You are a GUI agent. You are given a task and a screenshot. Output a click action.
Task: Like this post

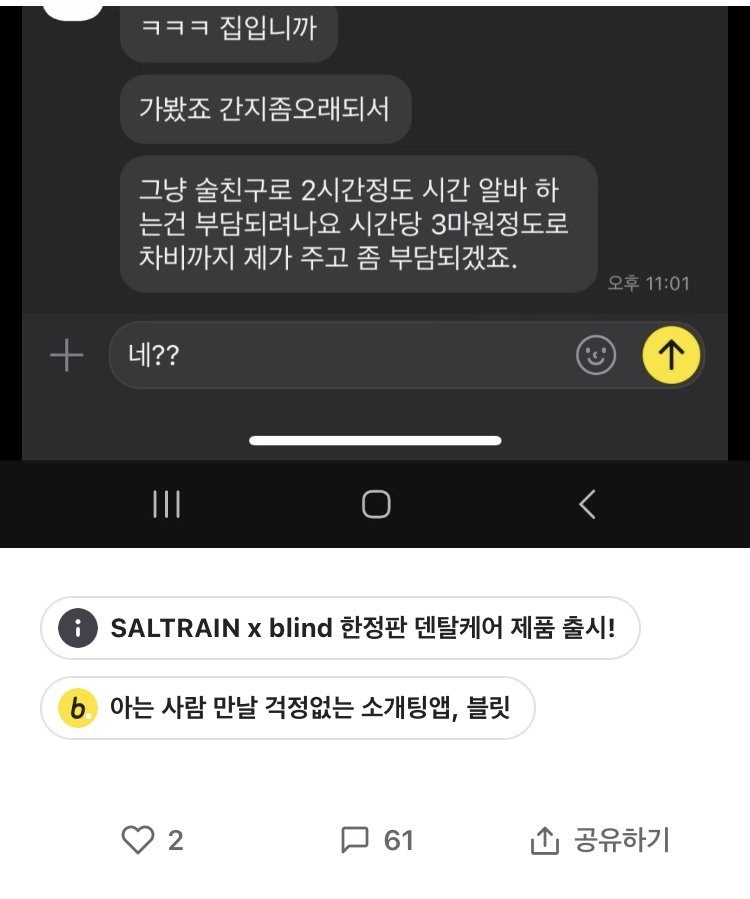[152, 840]
